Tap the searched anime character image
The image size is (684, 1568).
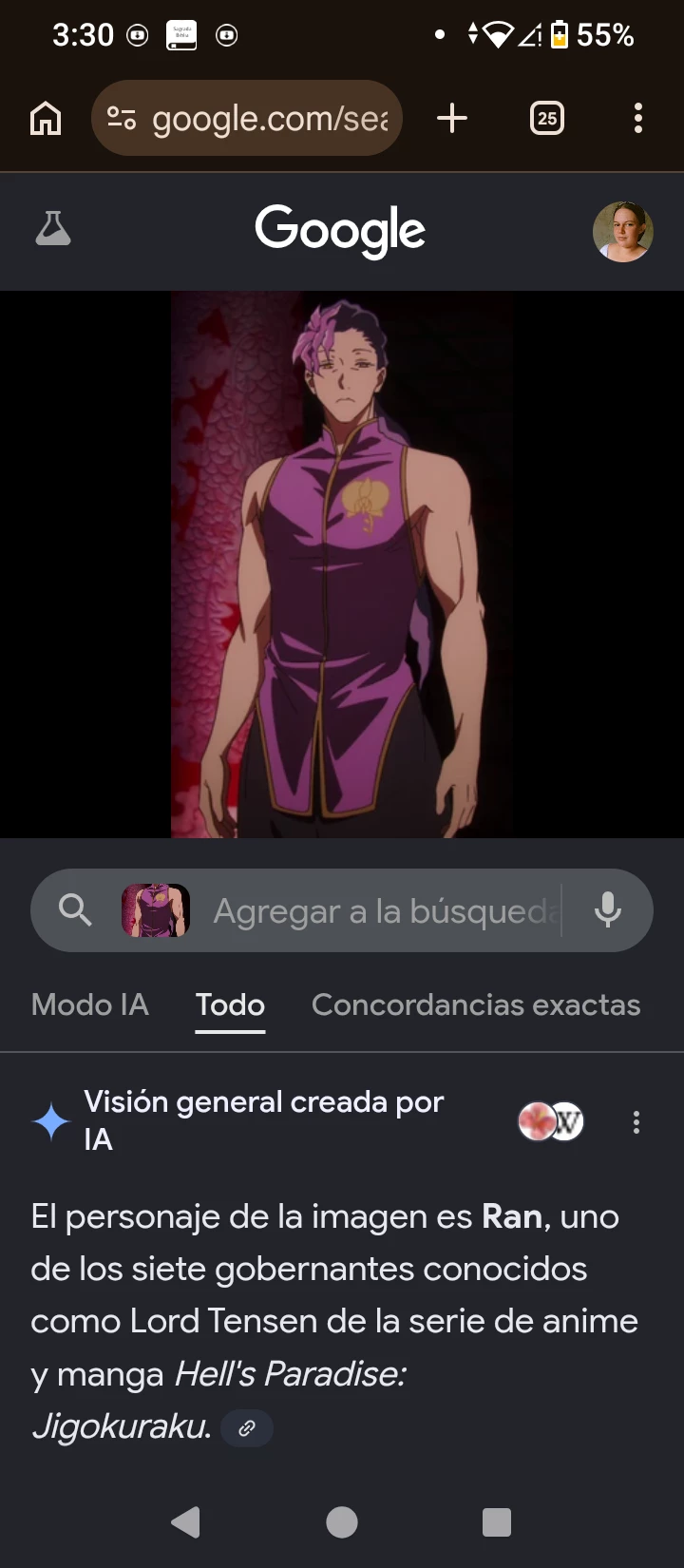tap(342, 564)
